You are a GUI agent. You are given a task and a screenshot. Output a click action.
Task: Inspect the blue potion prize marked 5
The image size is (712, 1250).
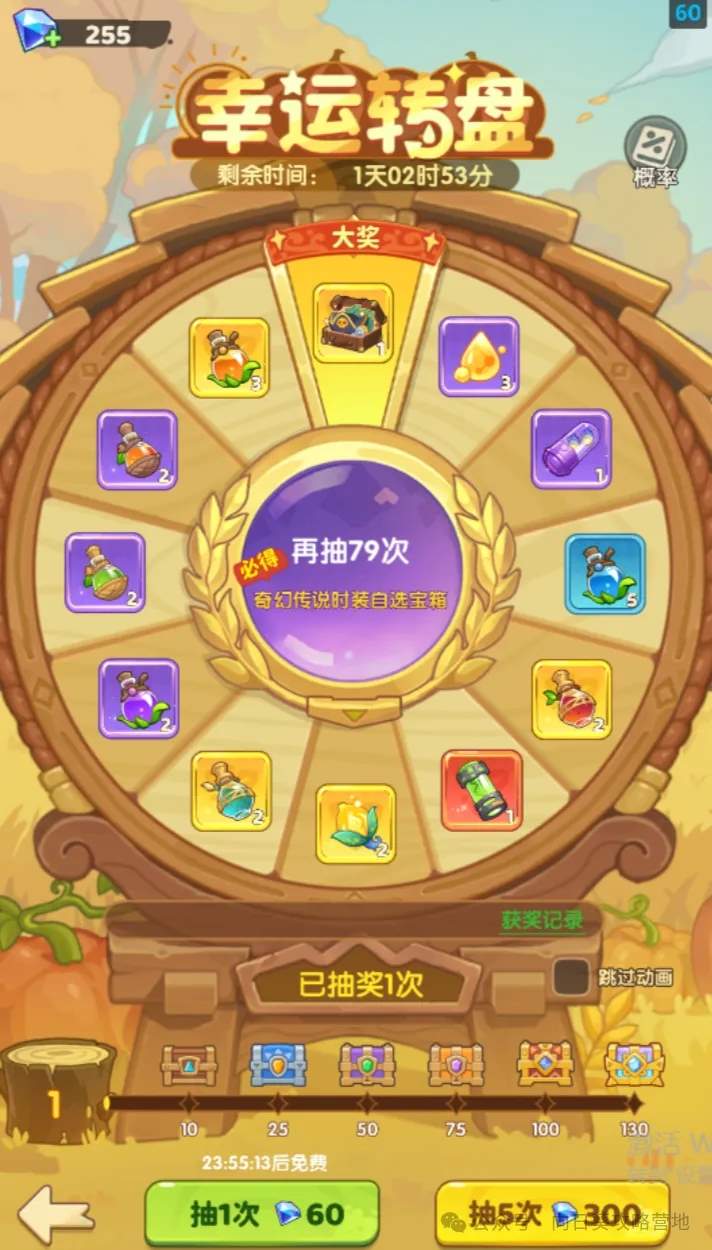click(x=605, y=573)
